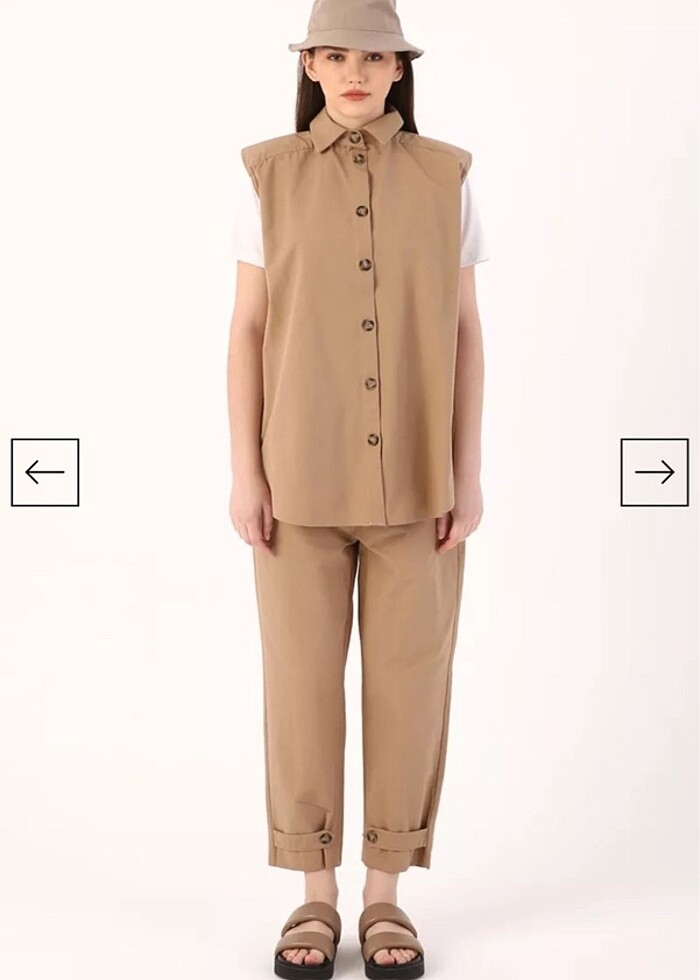
Task: Go to the previous product photo
Action: 45,472
